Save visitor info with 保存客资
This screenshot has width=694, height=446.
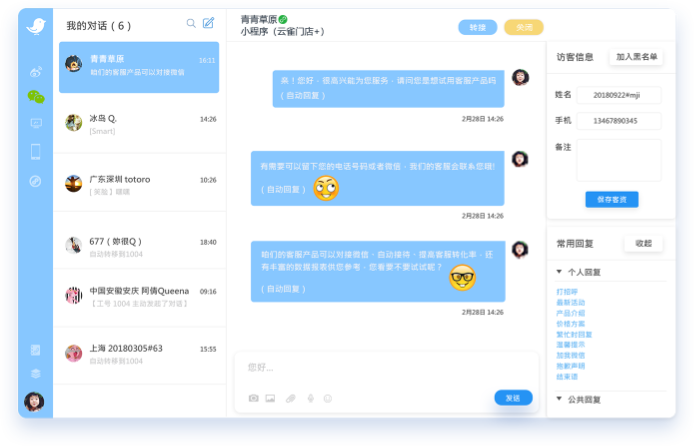611,200
